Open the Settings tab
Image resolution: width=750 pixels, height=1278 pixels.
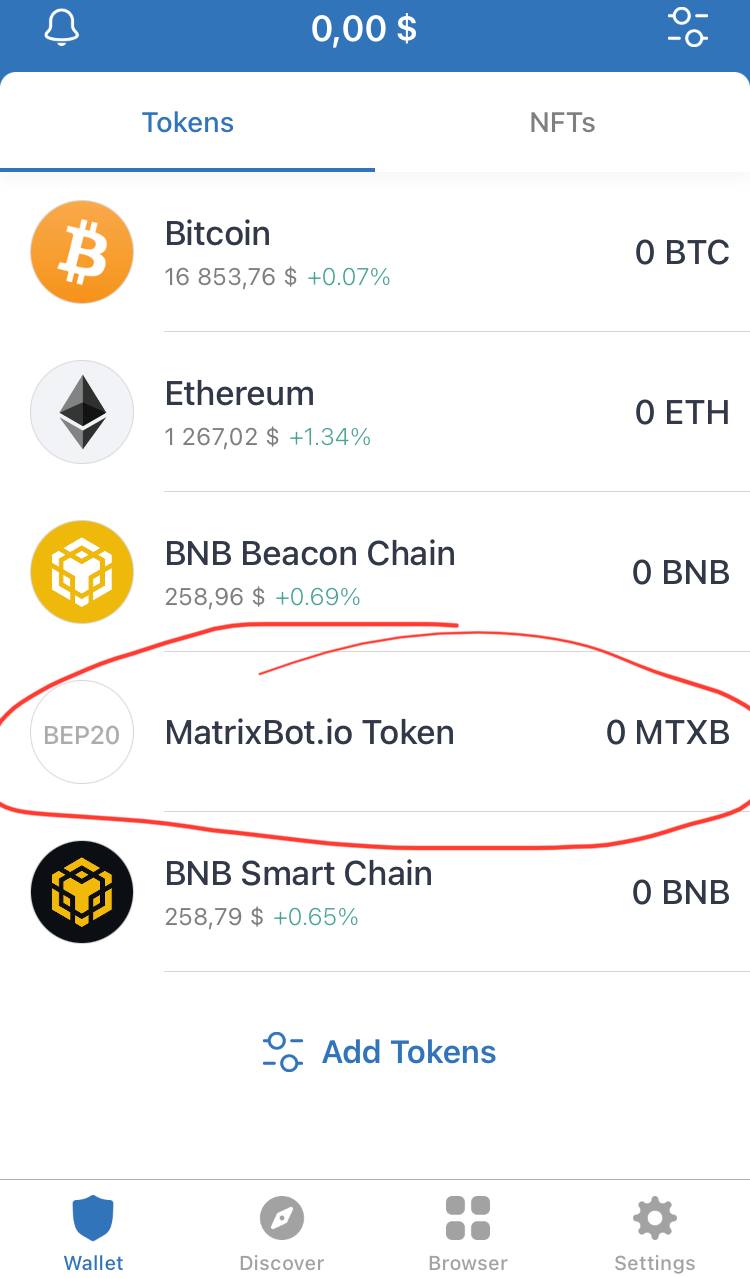click(x=655, y=1232)
